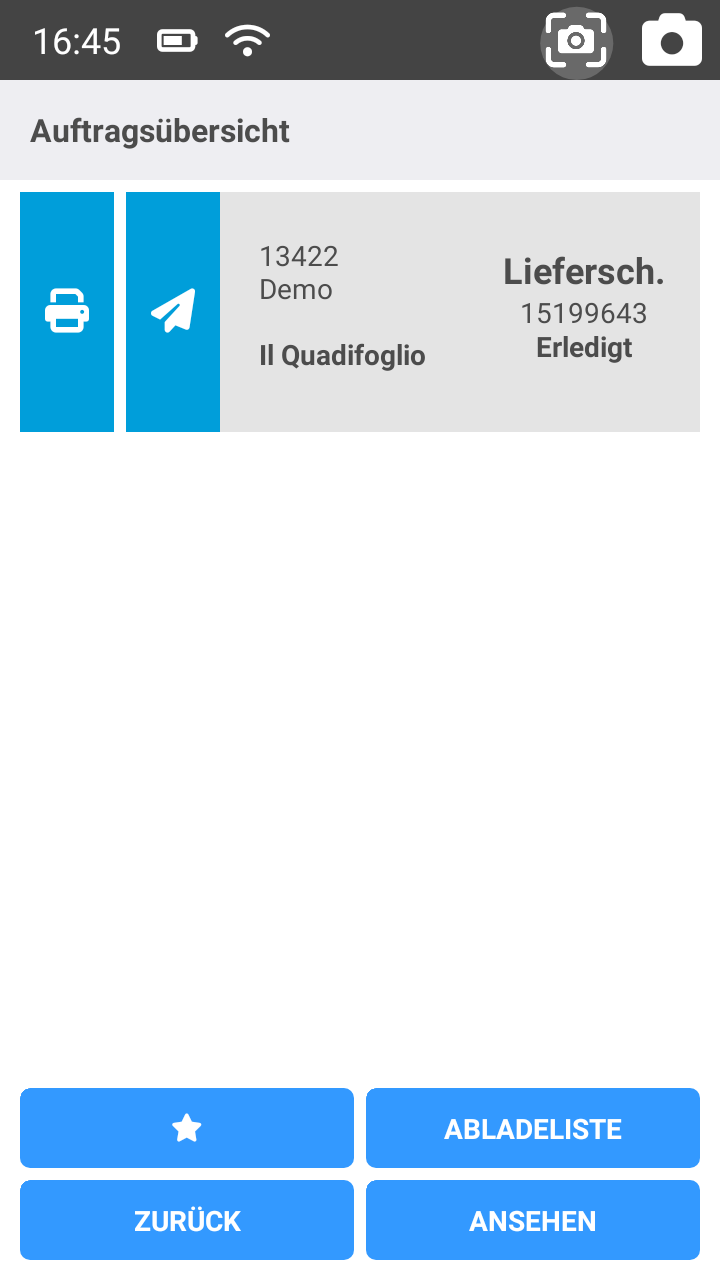Image resolution: width=720 pixels, height=1280 pixels.
Task: Click the Erledigt status text
Action: pyautogui.click(x=584, y=348)
